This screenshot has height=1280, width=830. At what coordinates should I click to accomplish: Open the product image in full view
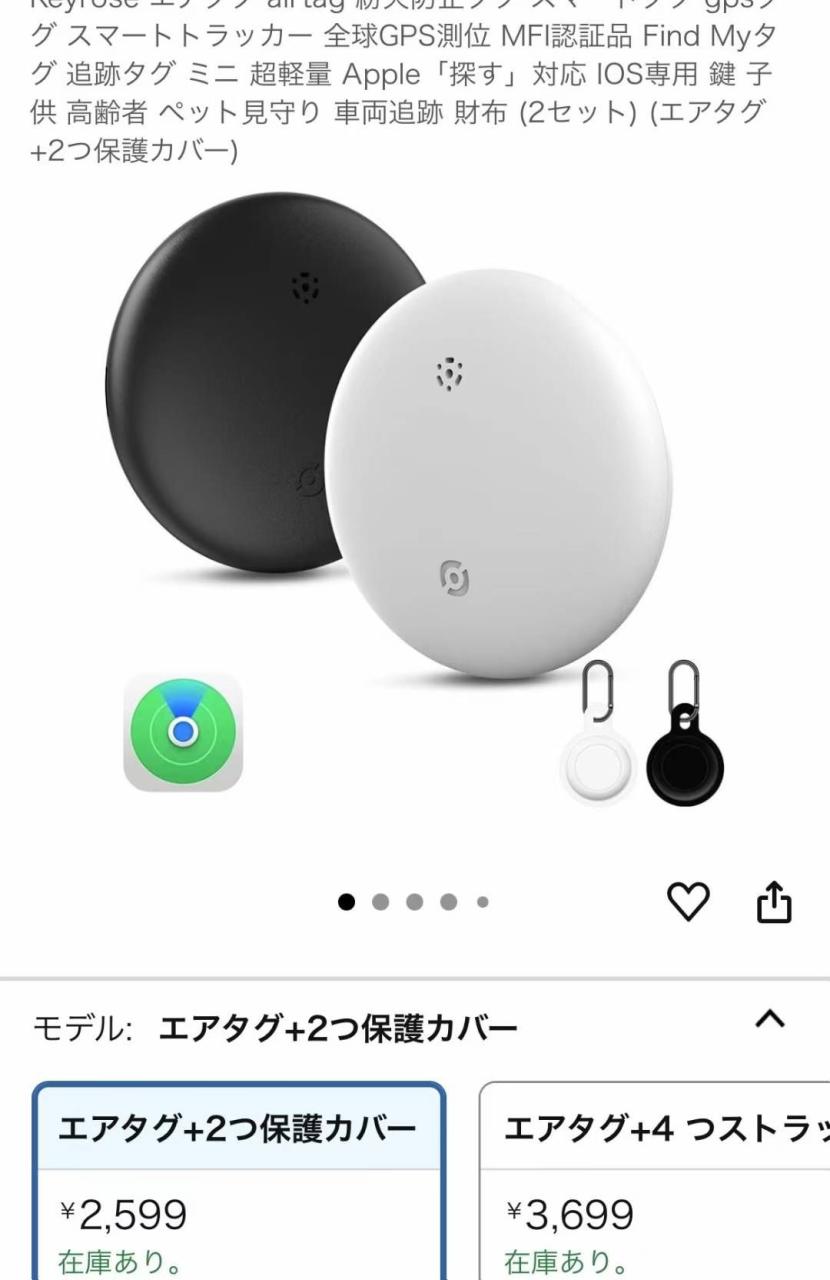point(415,500)
